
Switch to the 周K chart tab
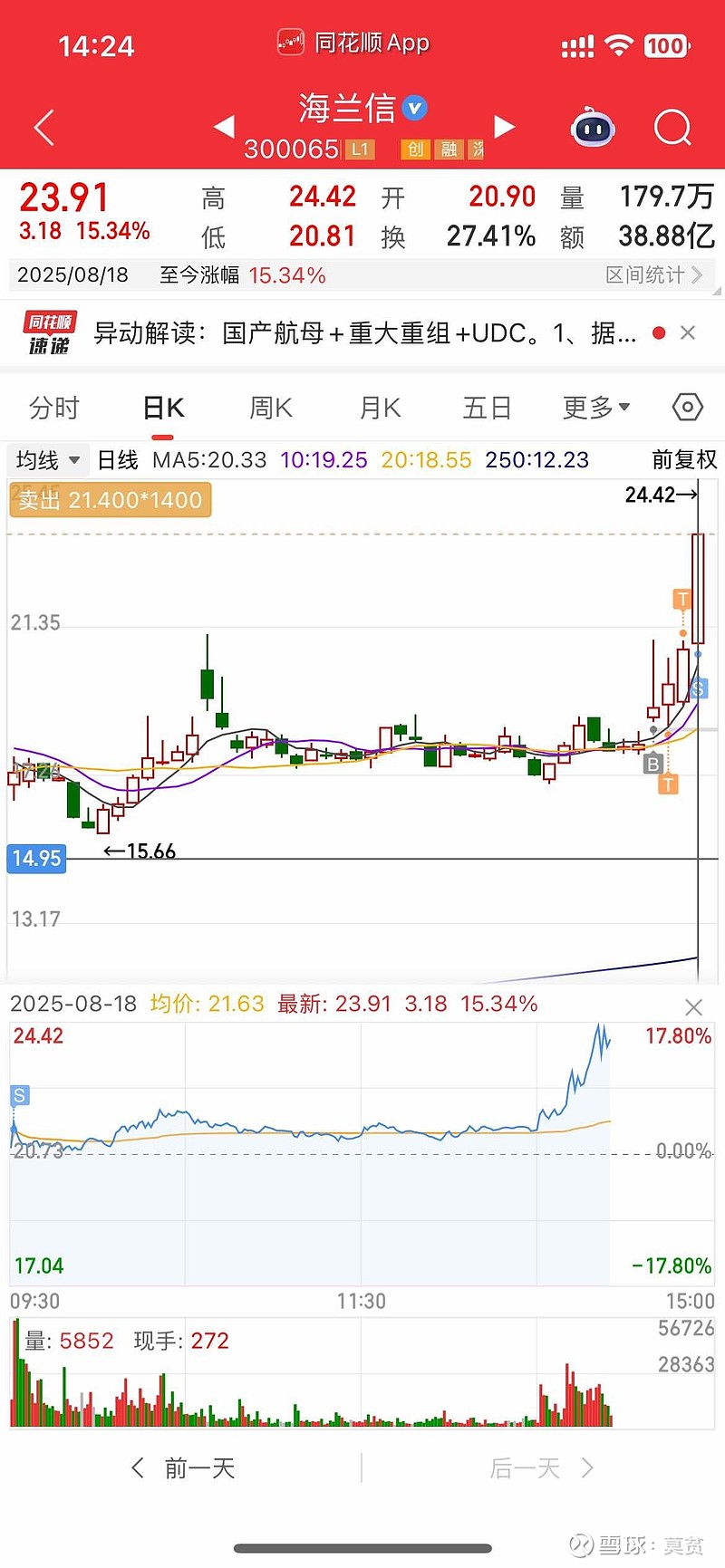click(x=270, y=409)
